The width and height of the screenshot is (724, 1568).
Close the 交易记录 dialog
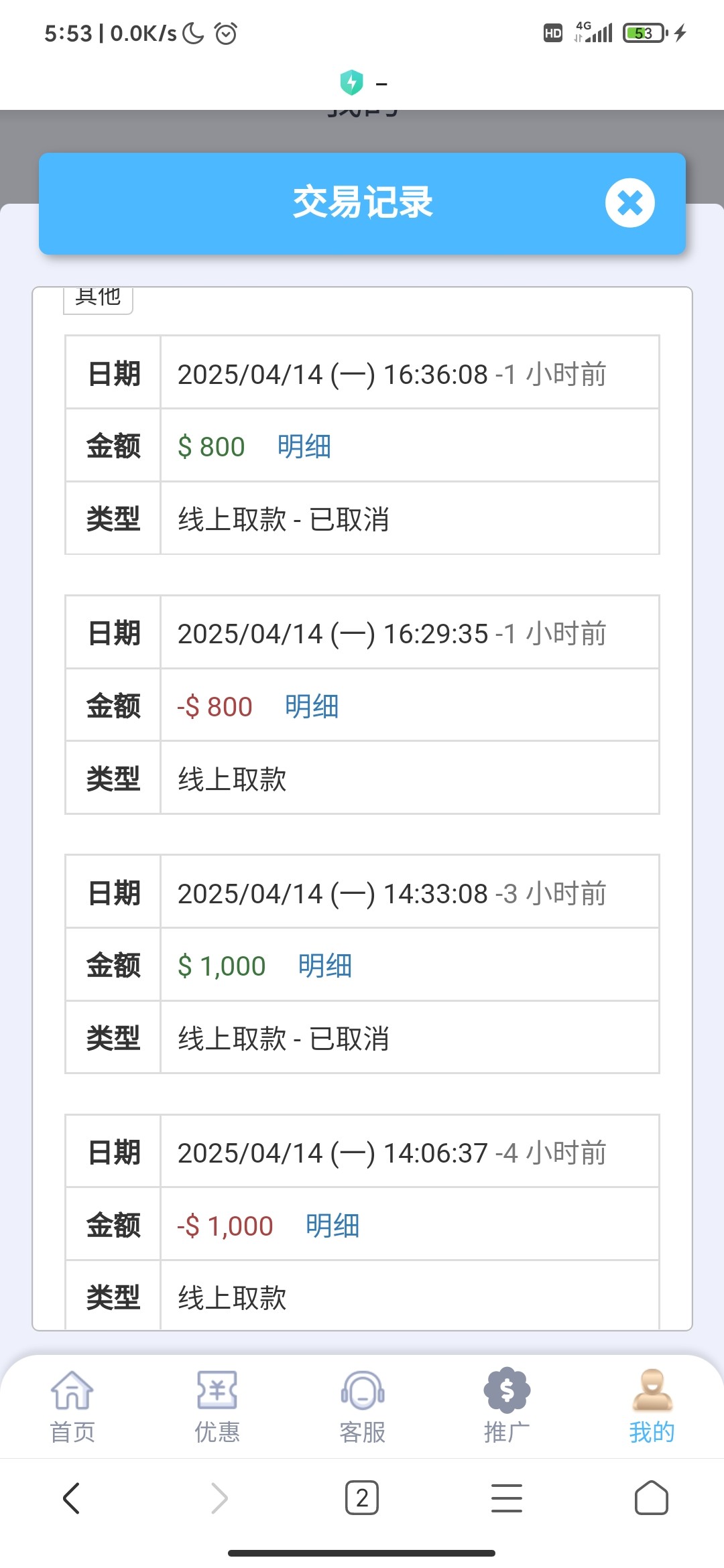click(x=629, y=203)
